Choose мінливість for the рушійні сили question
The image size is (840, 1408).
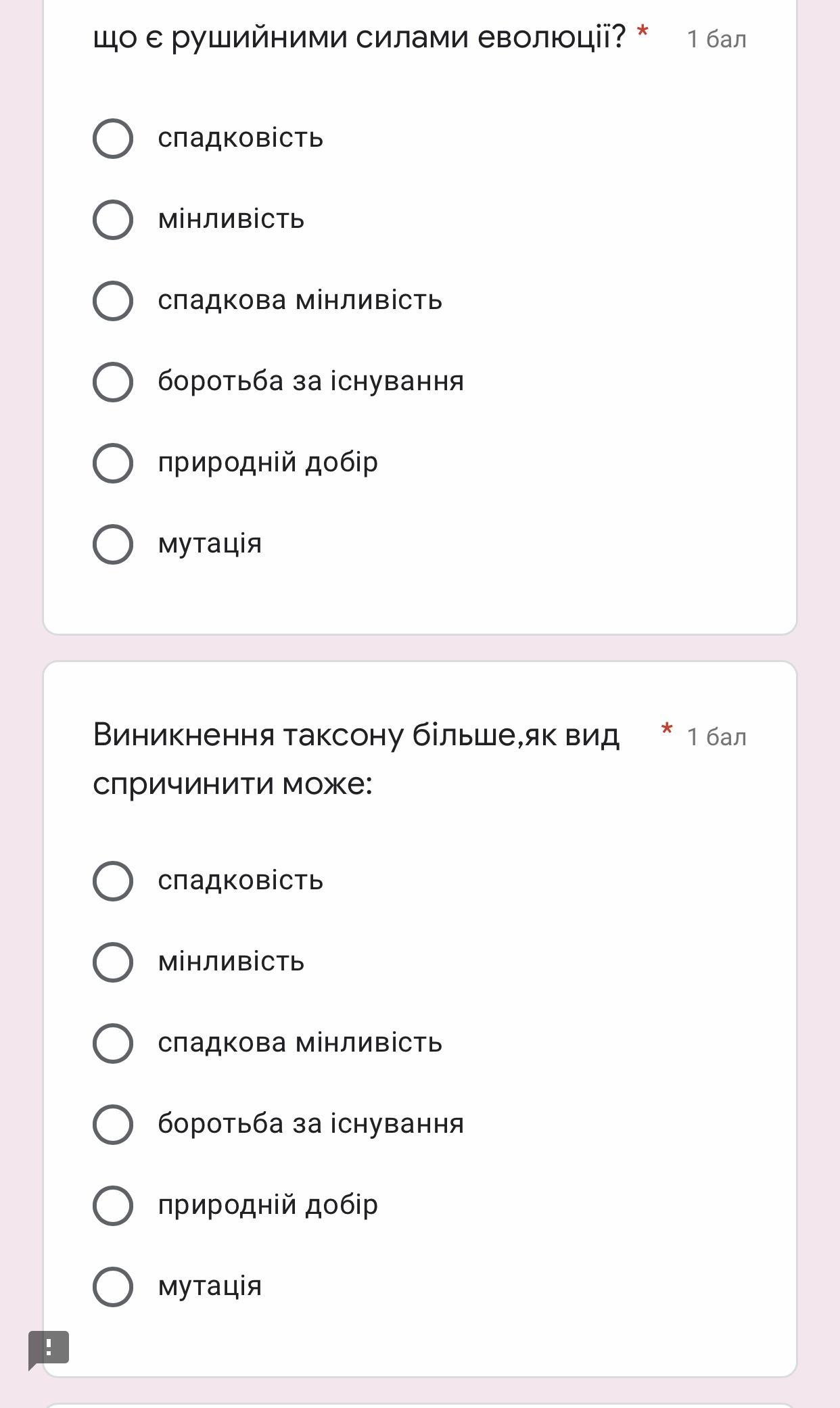pos(112,220)
